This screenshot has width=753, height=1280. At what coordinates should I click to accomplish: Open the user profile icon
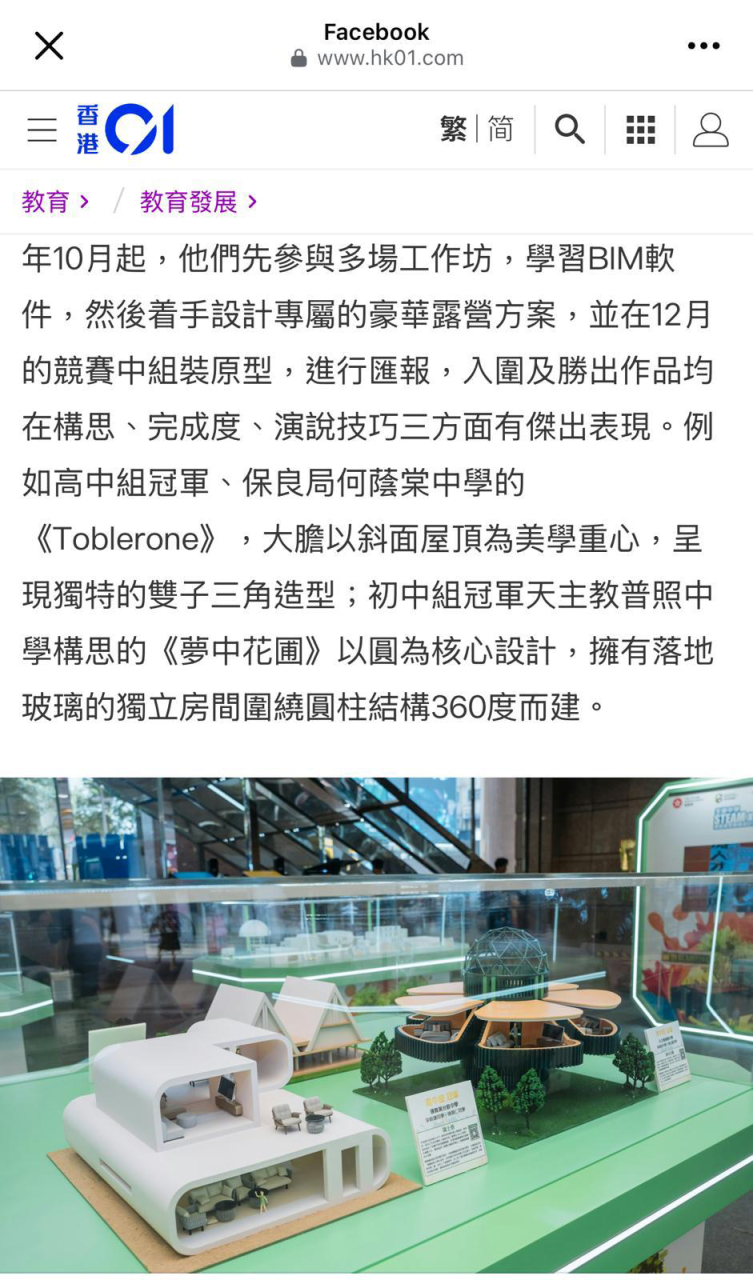point(711,130)
